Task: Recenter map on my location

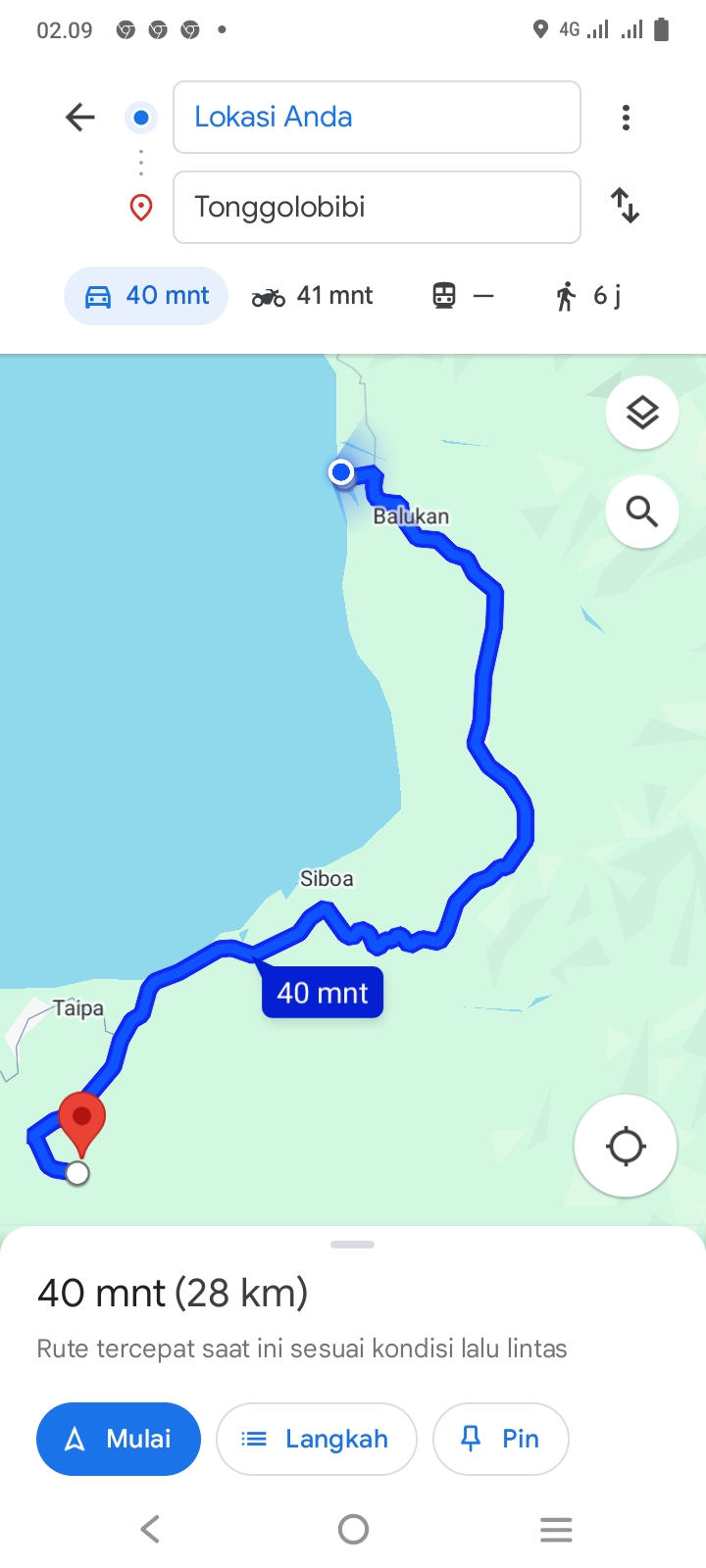Action: 626,1146
